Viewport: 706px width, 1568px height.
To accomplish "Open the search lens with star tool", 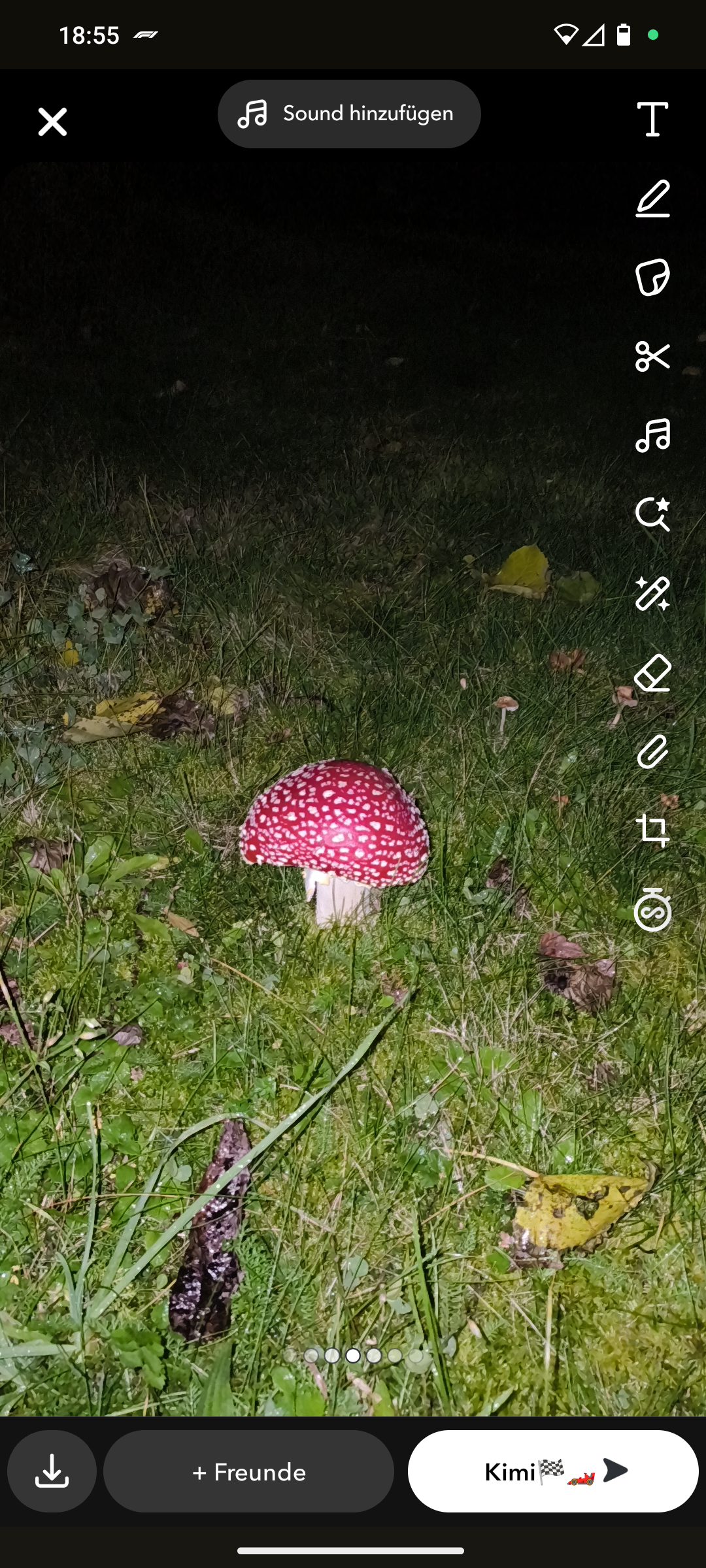I will click(x=652, y=515).
